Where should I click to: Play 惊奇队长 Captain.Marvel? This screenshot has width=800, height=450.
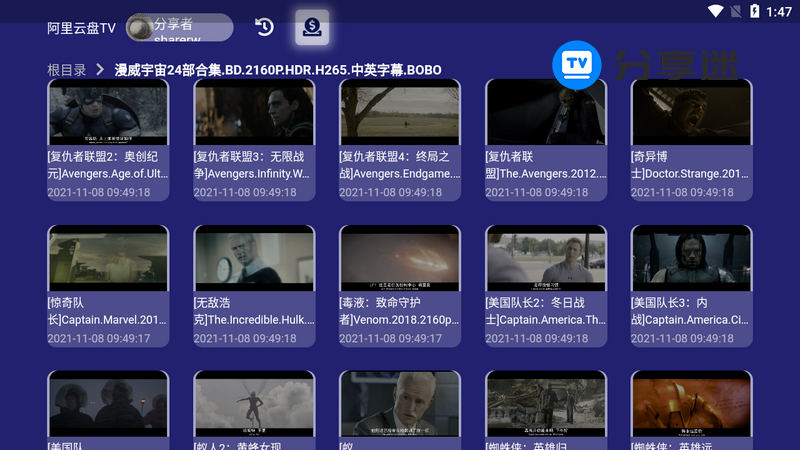[x=108, y=287]
